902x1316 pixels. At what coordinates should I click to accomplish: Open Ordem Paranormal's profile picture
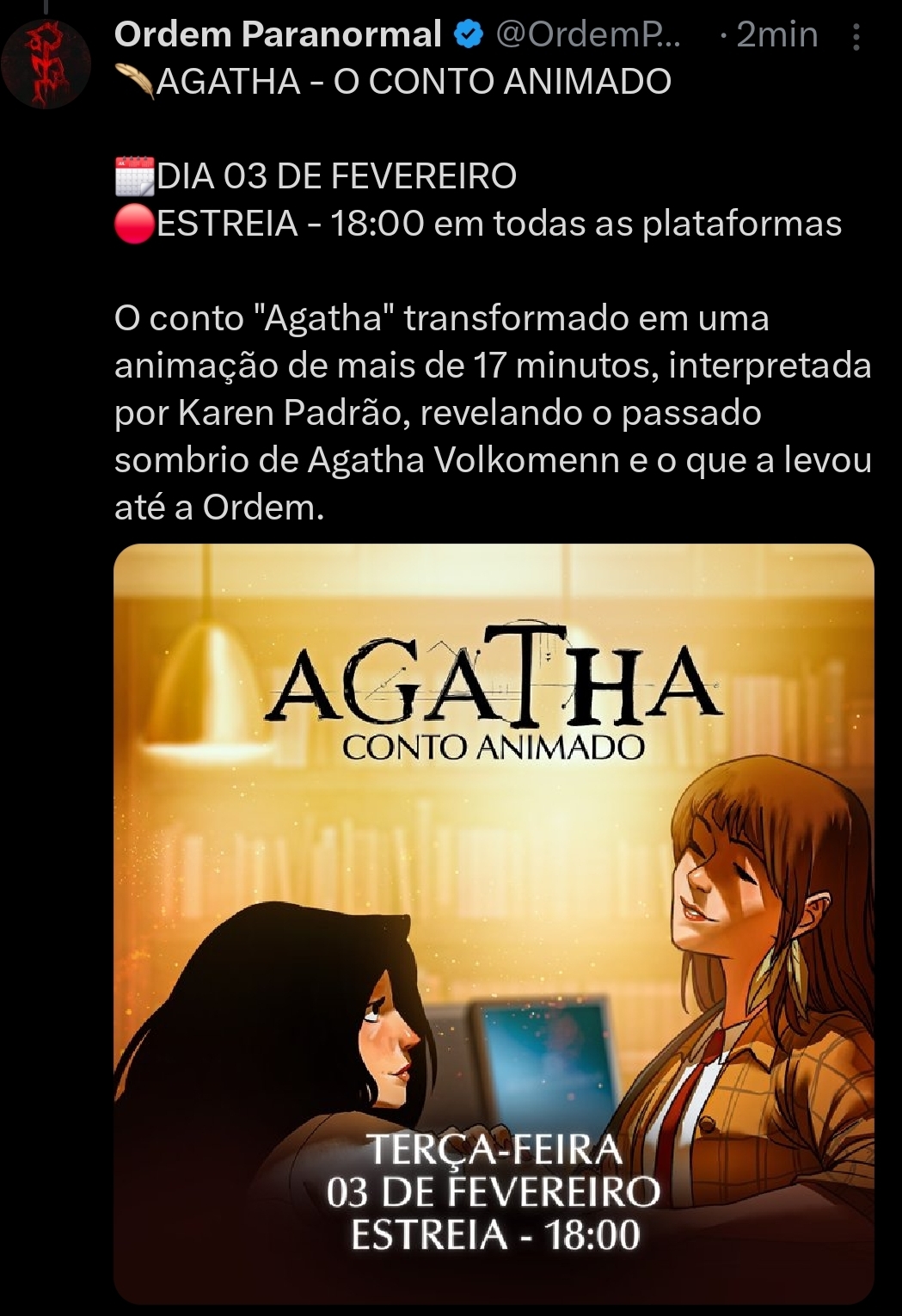point(46,65)
